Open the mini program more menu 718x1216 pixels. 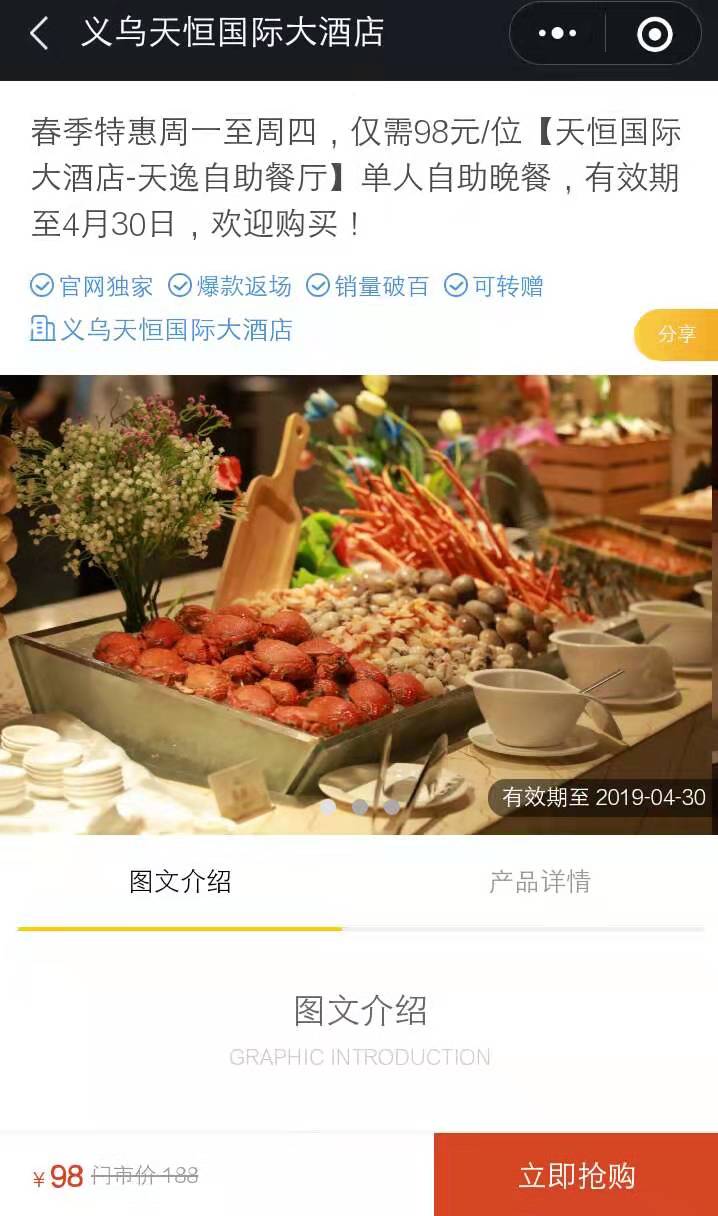557,33
